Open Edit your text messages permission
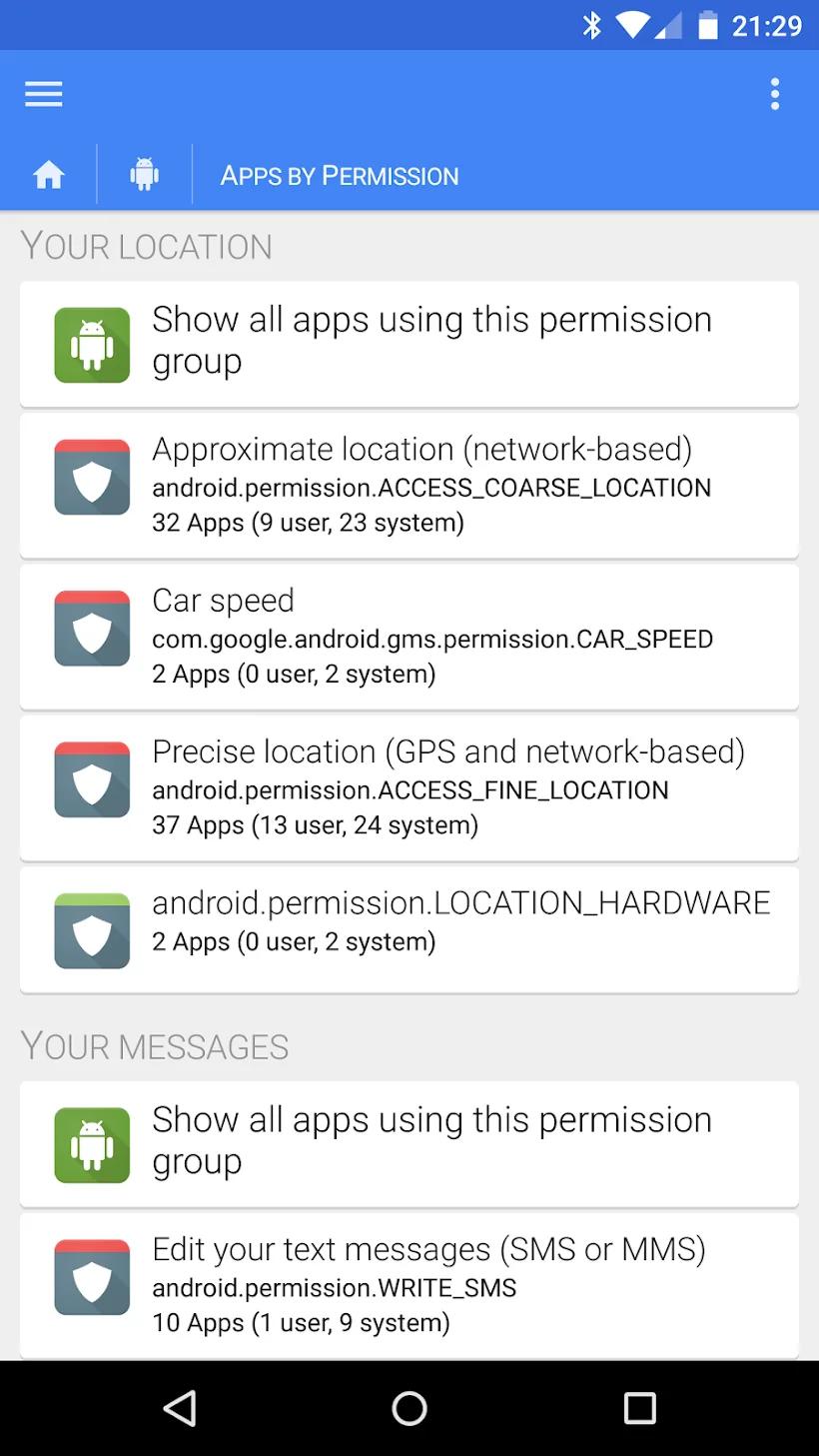The image size is (819, 1456). coord(409,1285)
